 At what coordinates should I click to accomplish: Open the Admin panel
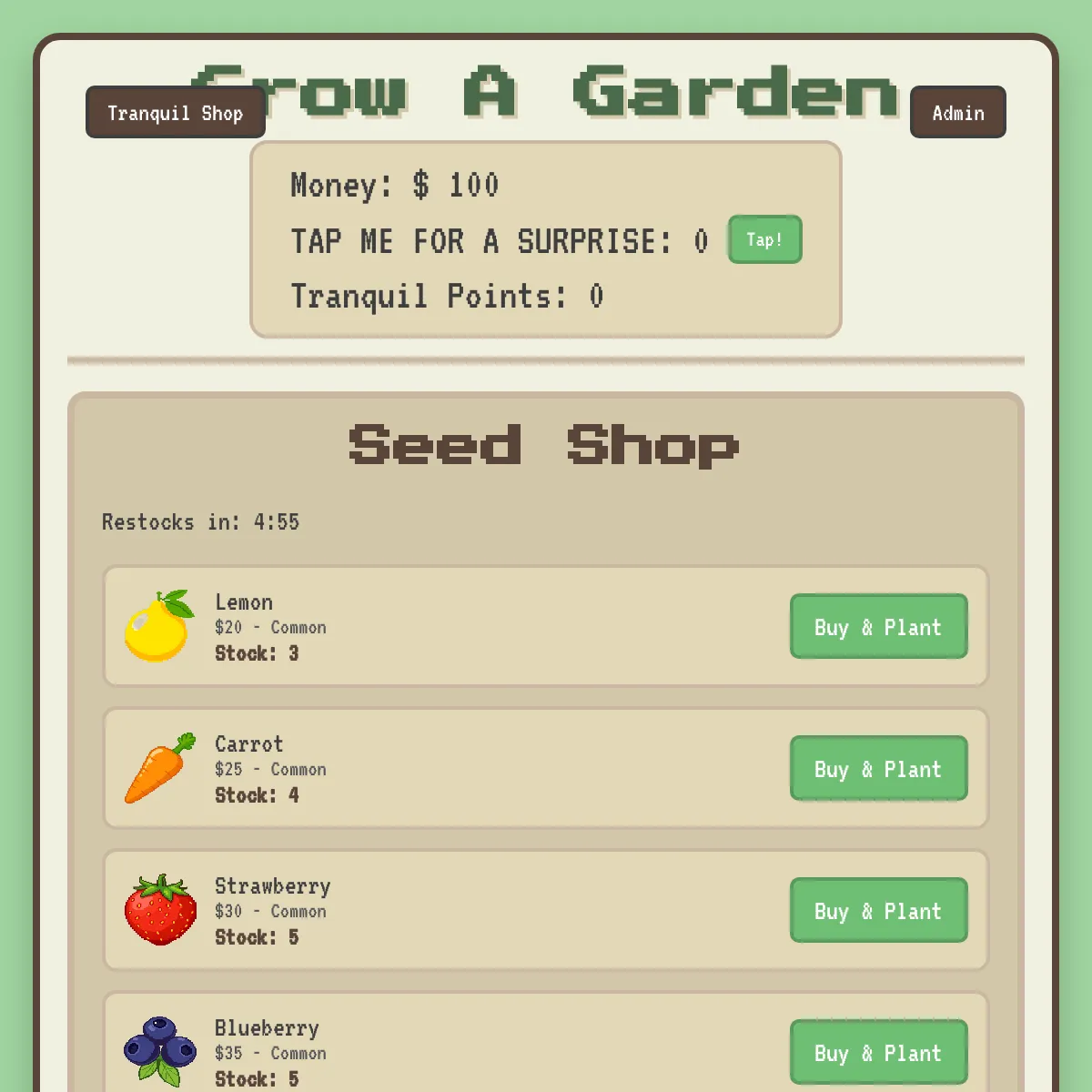pos(957,113)
